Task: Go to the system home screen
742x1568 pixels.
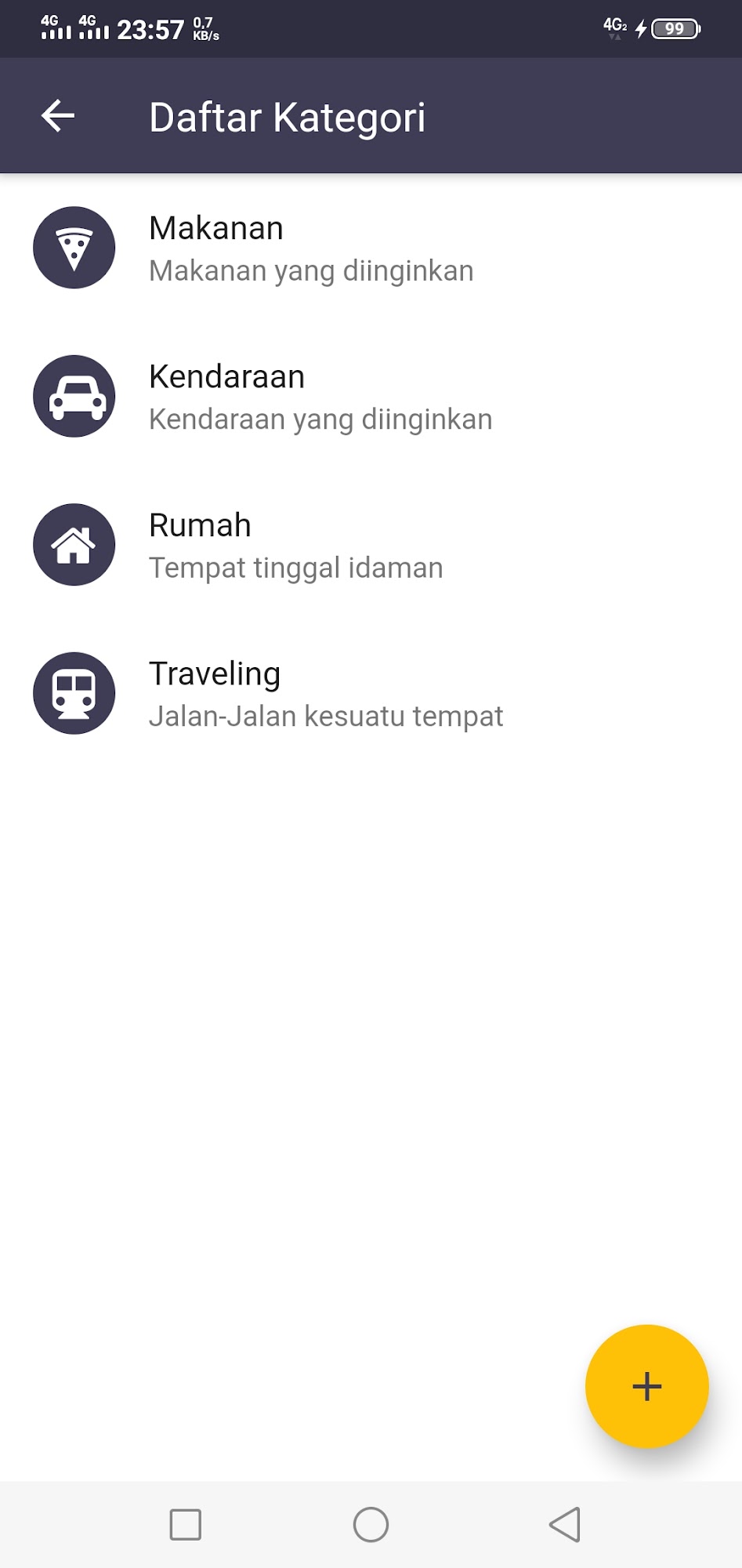Action: [371, 1525]
